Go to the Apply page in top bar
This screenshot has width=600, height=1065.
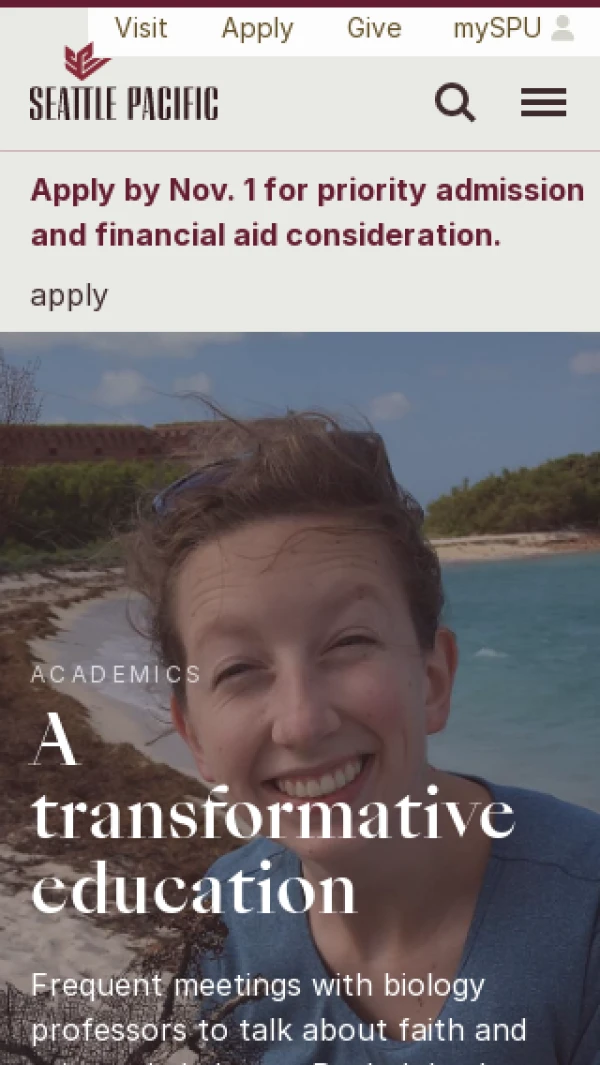[257, 29]
